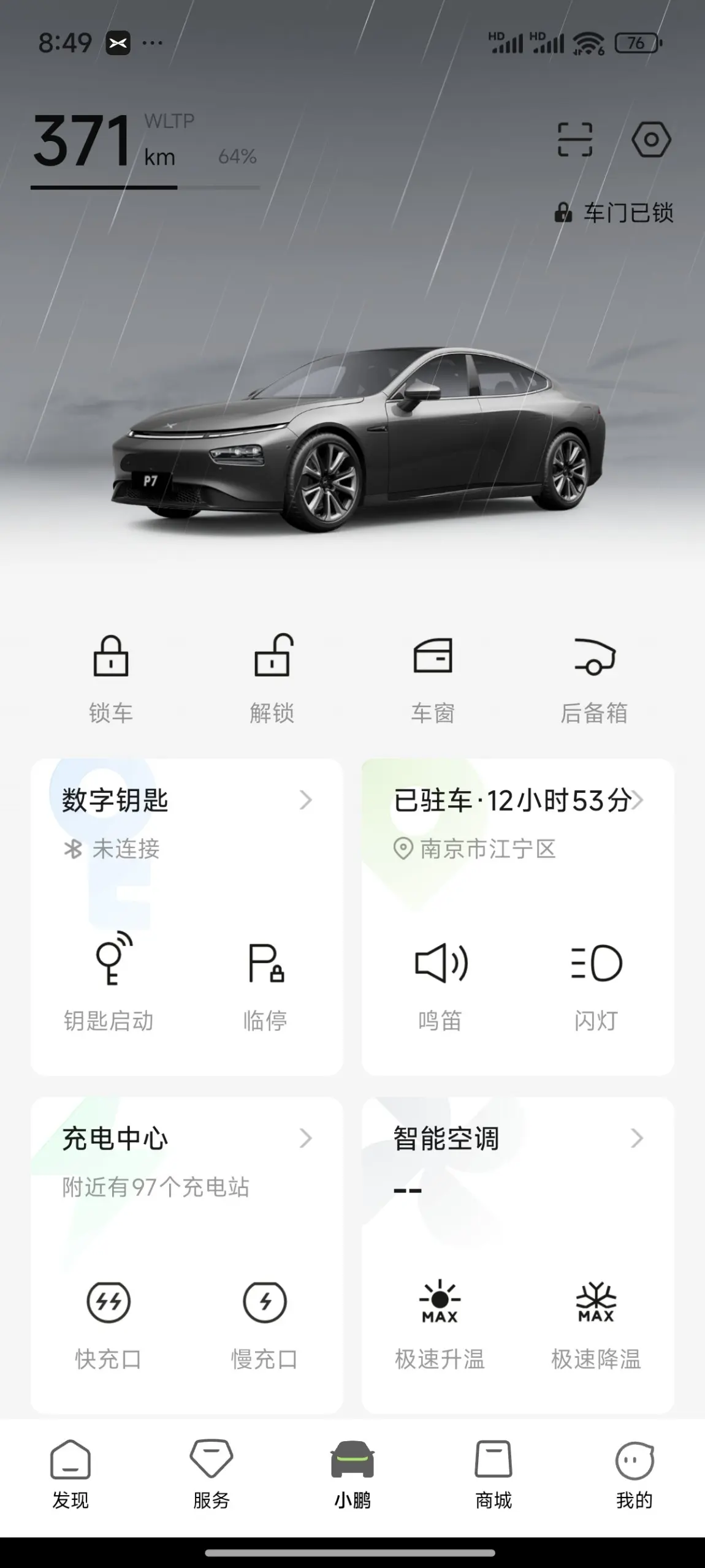
Task: Unlock the car with 解锁
Action: 272,678
